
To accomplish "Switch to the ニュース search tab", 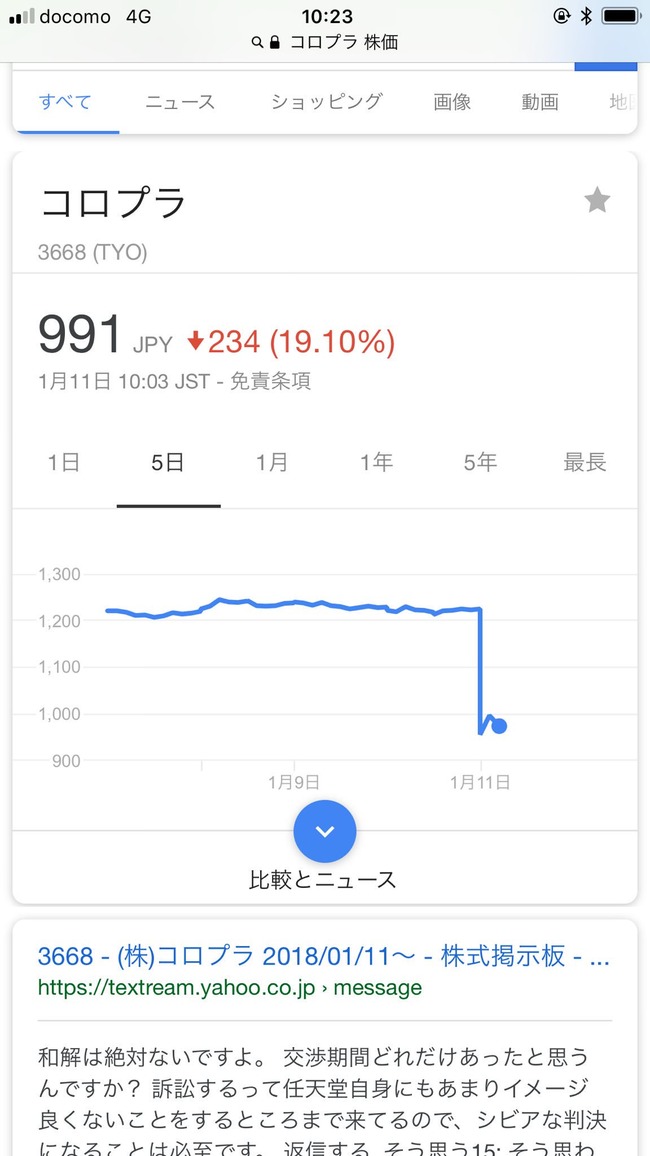I will click(x=180, y=102).
